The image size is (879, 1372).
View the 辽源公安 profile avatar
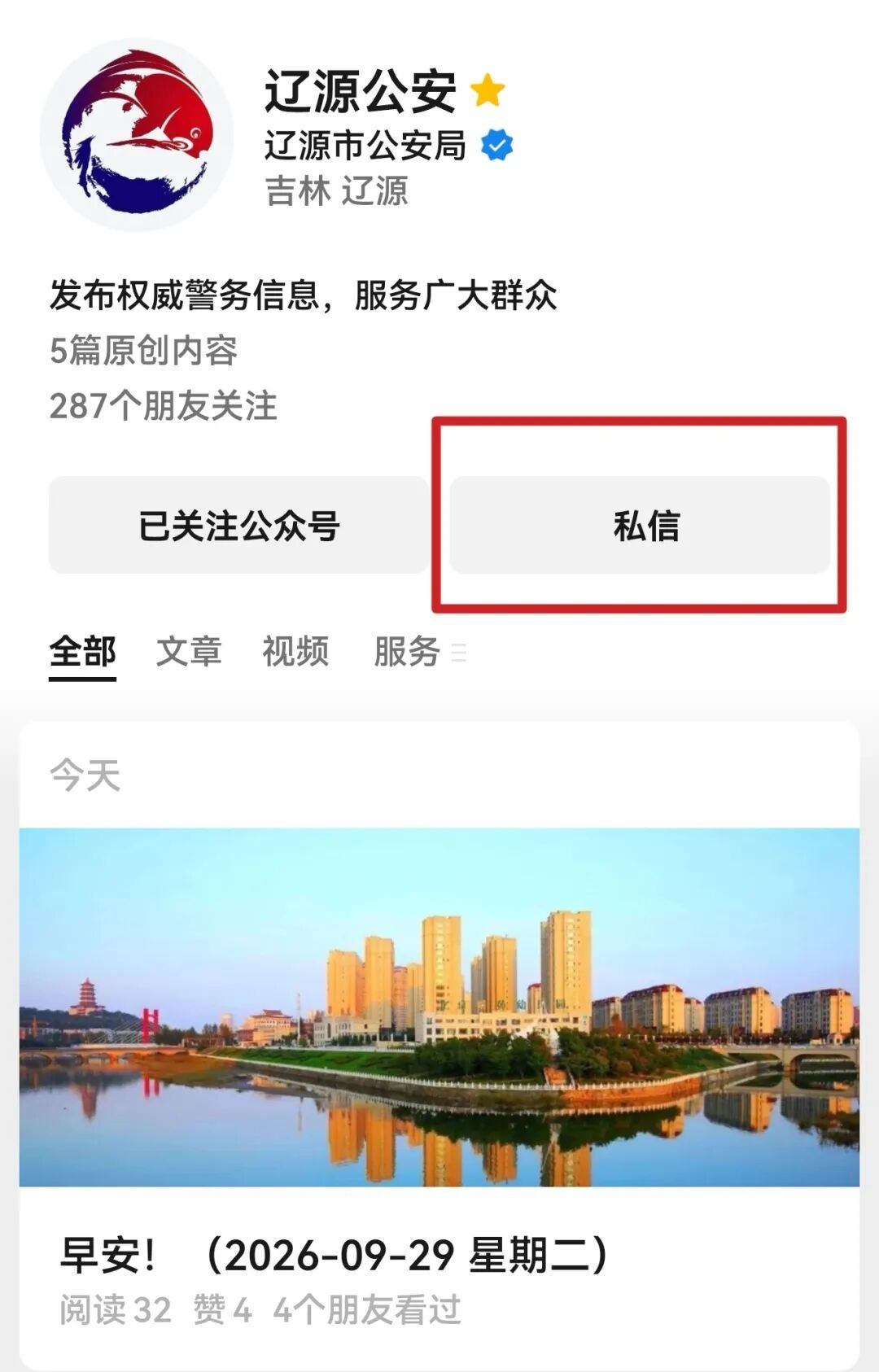(137, 134)
